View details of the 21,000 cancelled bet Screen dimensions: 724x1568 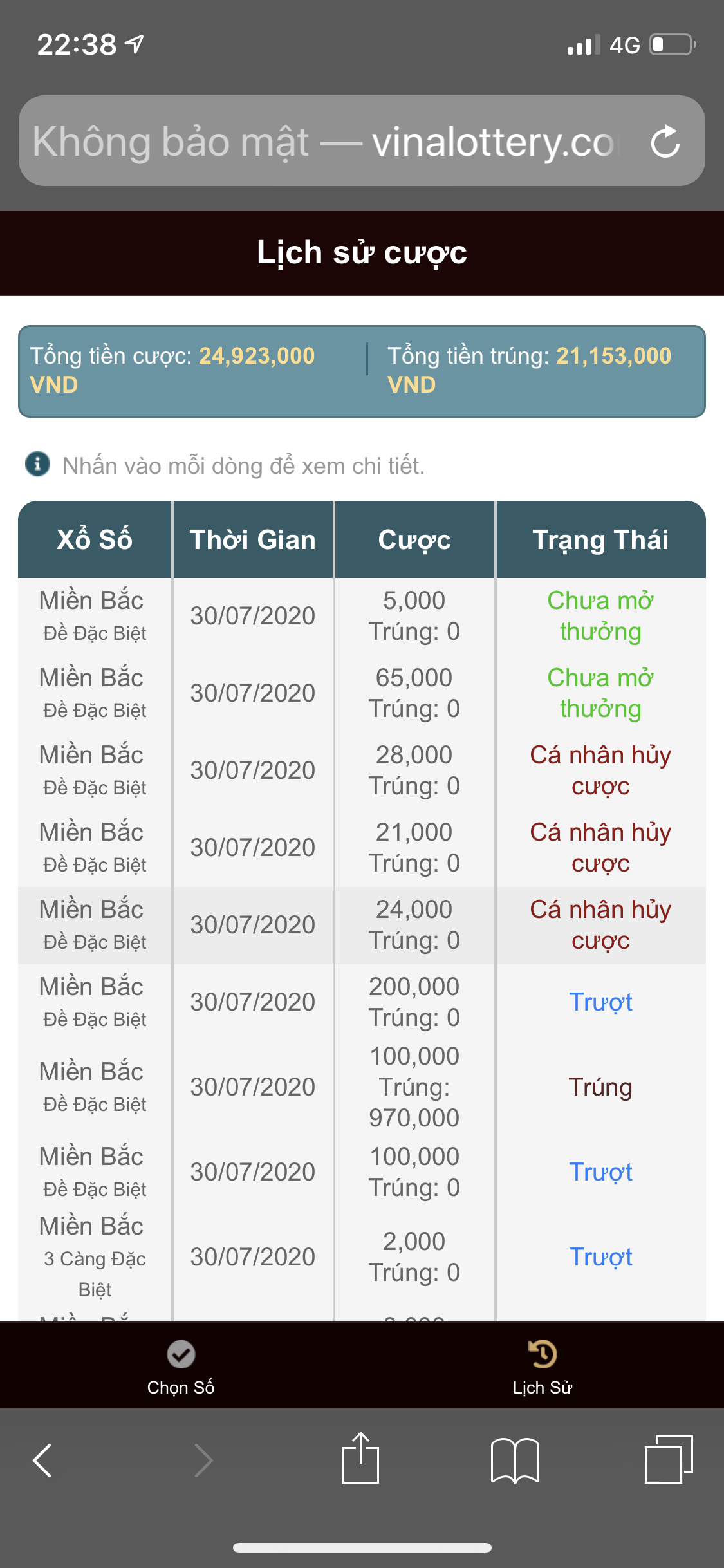(x=362, y=848)
